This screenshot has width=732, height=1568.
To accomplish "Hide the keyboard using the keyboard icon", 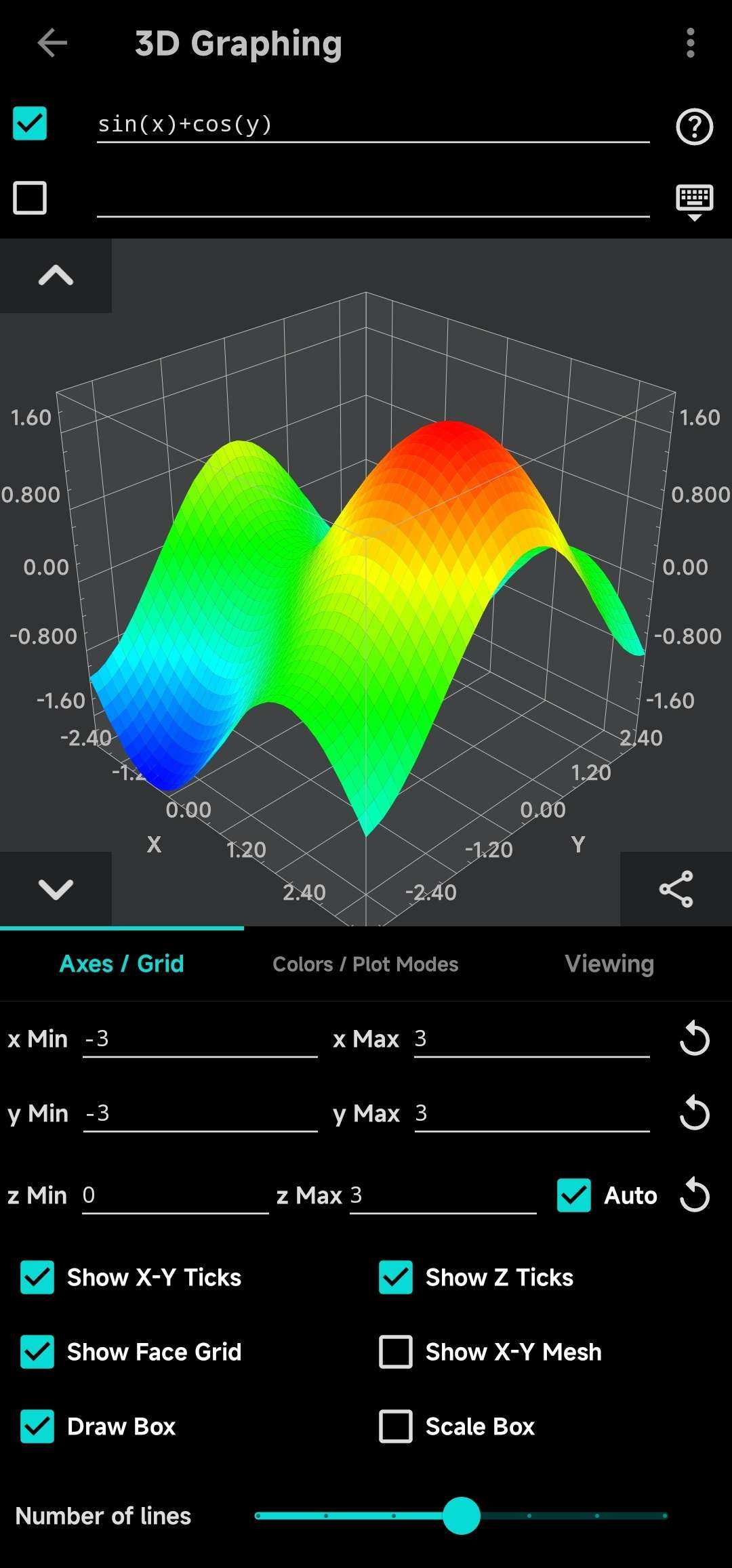I will [694, 201].
